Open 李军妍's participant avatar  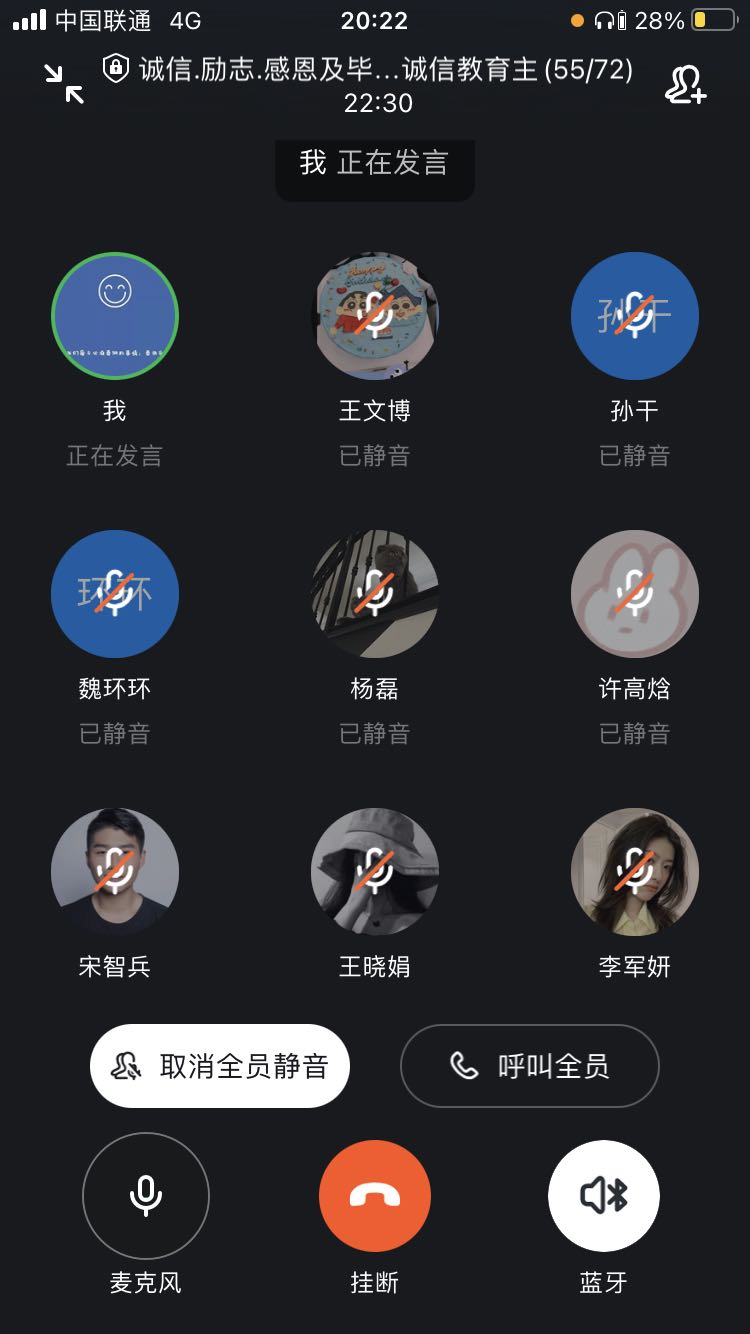(x=635, y=872)
